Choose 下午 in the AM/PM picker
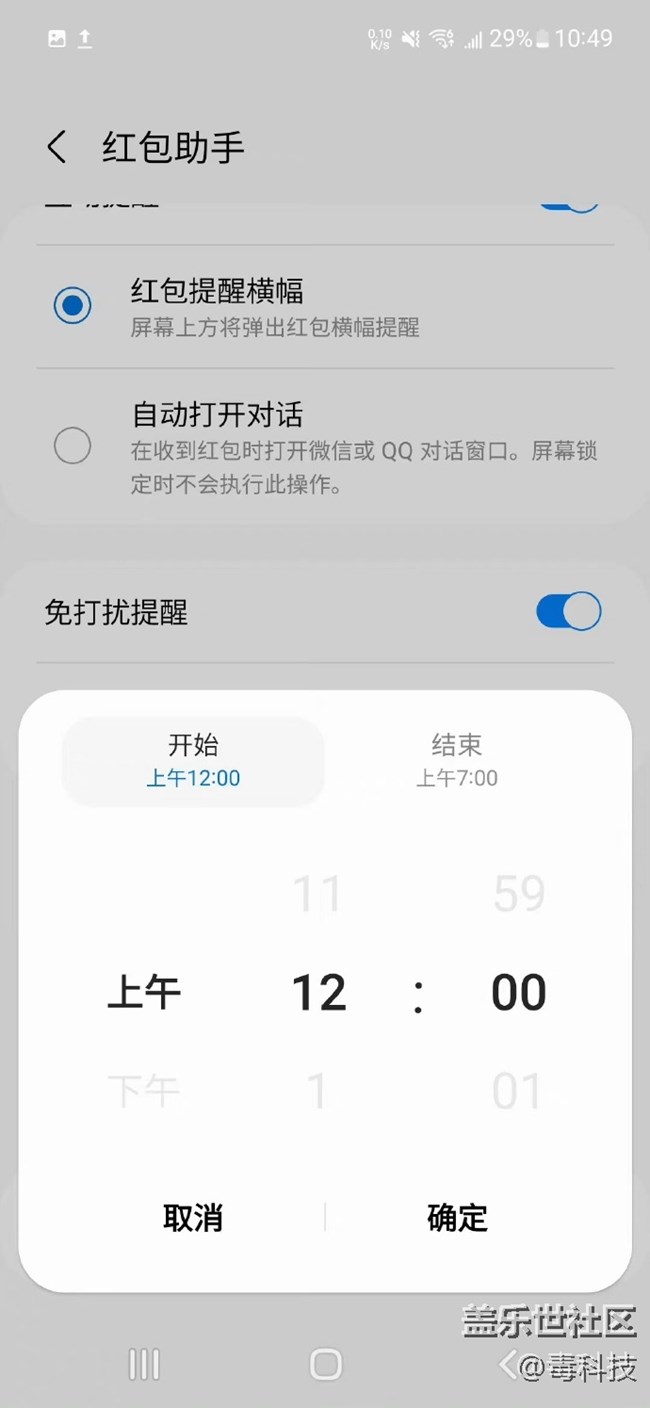Screen dimensions: 650x1408 coord(144,1092)
